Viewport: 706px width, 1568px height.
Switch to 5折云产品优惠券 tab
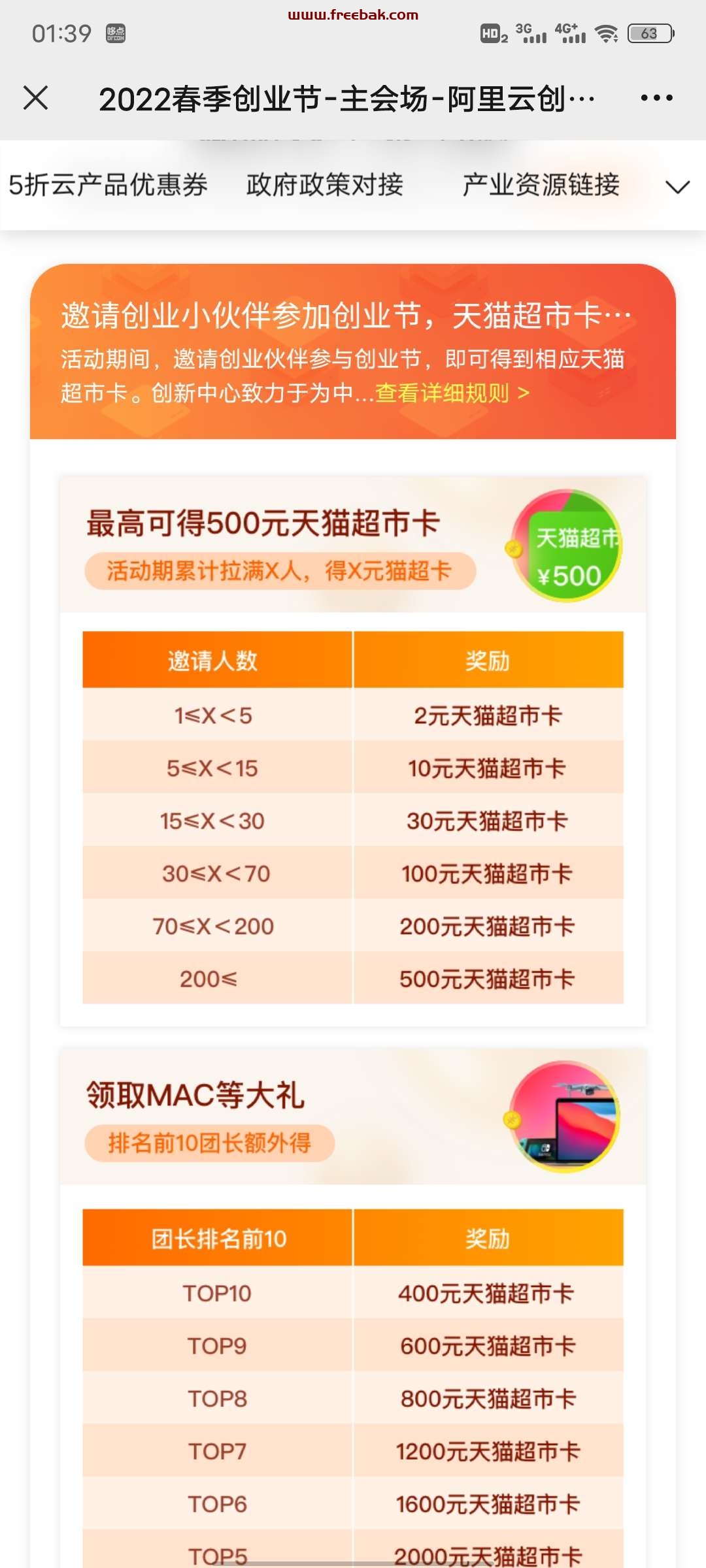click(x=108, y=185)
